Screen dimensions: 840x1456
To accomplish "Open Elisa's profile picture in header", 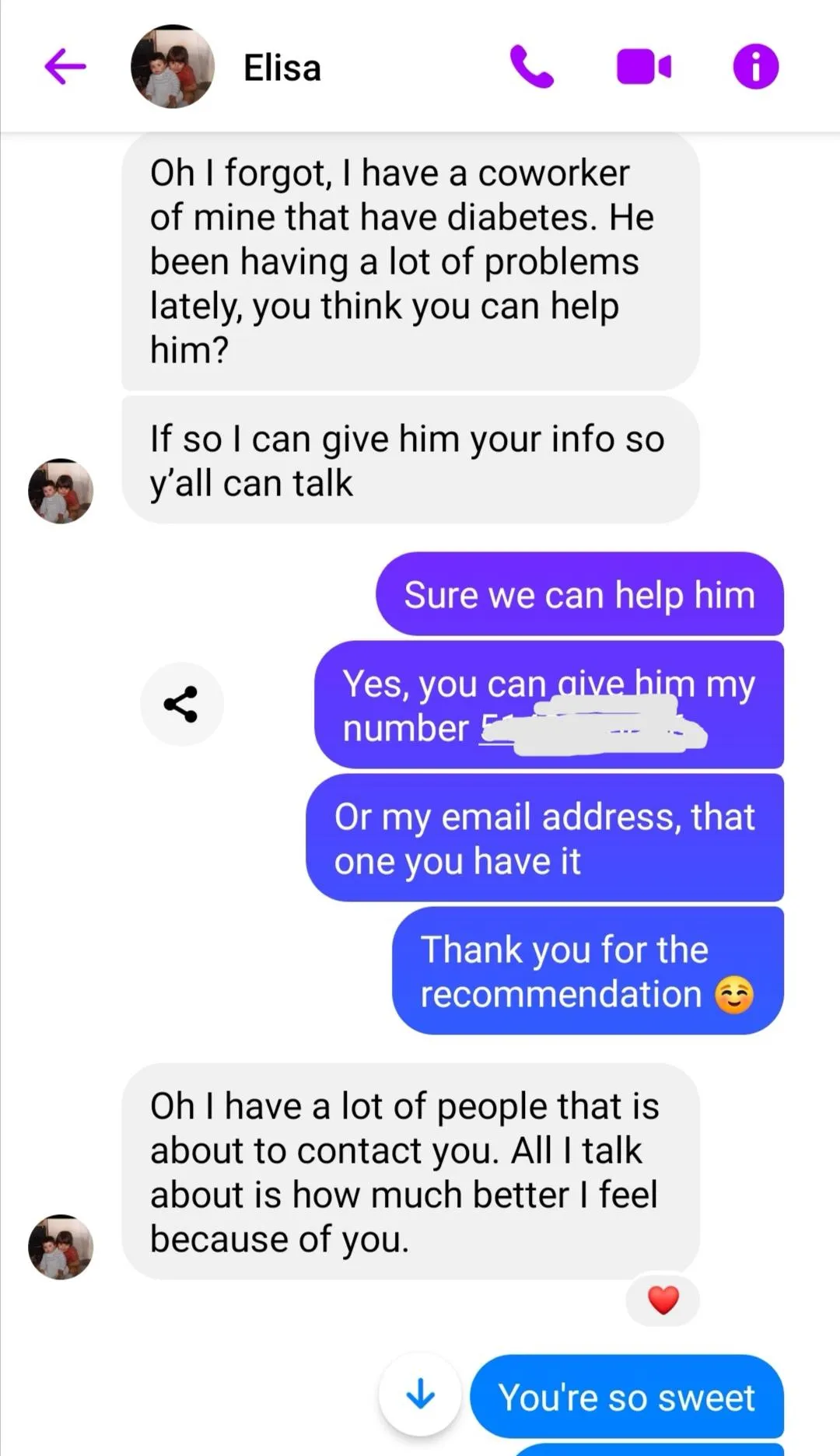I will [x=172, y=67].
